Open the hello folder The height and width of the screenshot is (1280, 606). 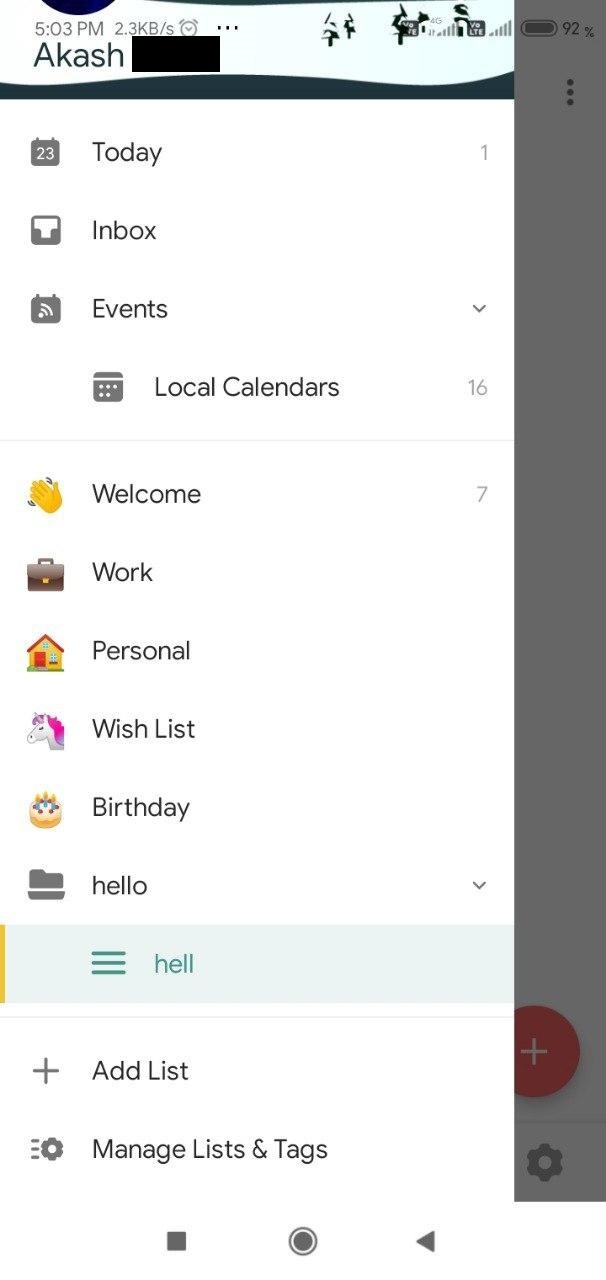click(x=120, y=886)
